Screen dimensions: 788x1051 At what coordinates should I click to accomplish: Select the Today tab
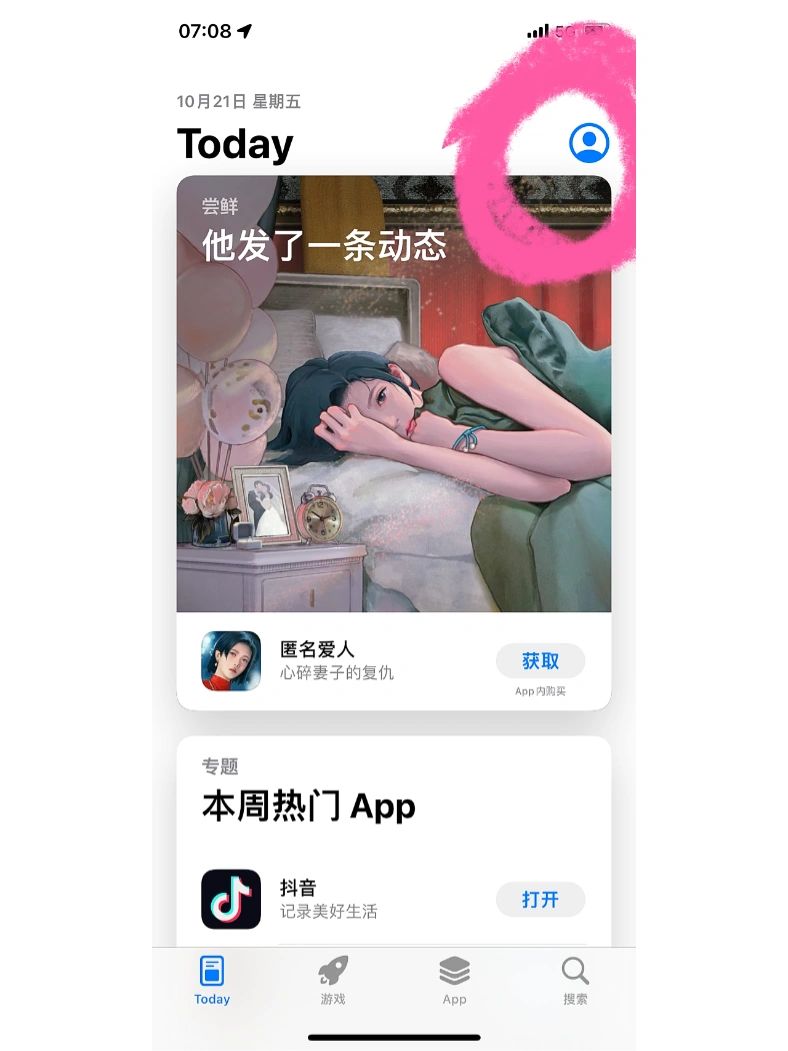[x=212, y=980]
